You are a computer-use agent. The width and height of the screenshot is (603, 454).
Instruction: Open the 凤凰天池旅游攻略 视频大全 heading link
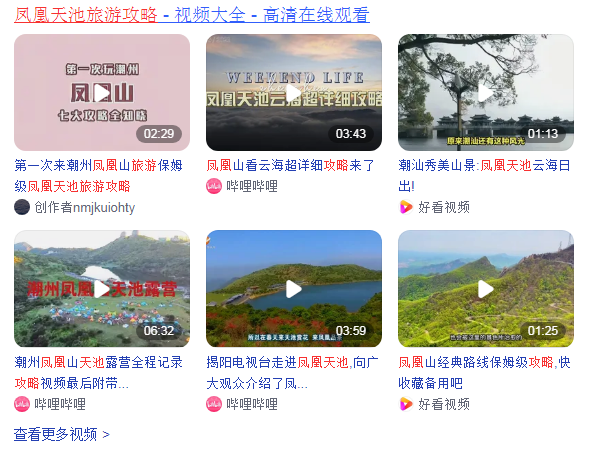191,14
